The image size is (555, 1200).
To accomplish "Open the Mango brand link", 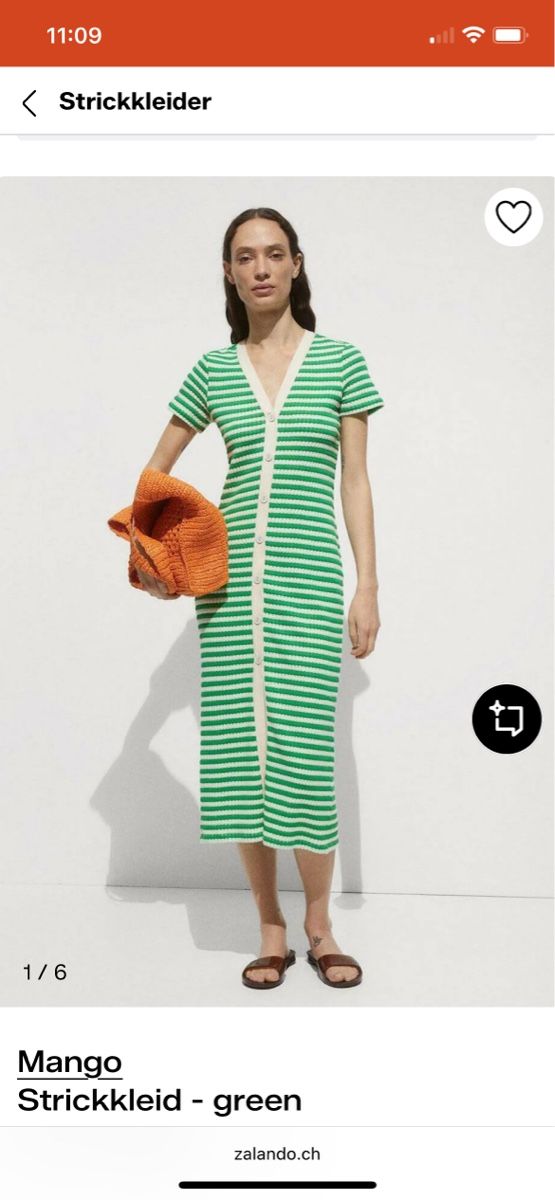I will [x=70, y=1061].
